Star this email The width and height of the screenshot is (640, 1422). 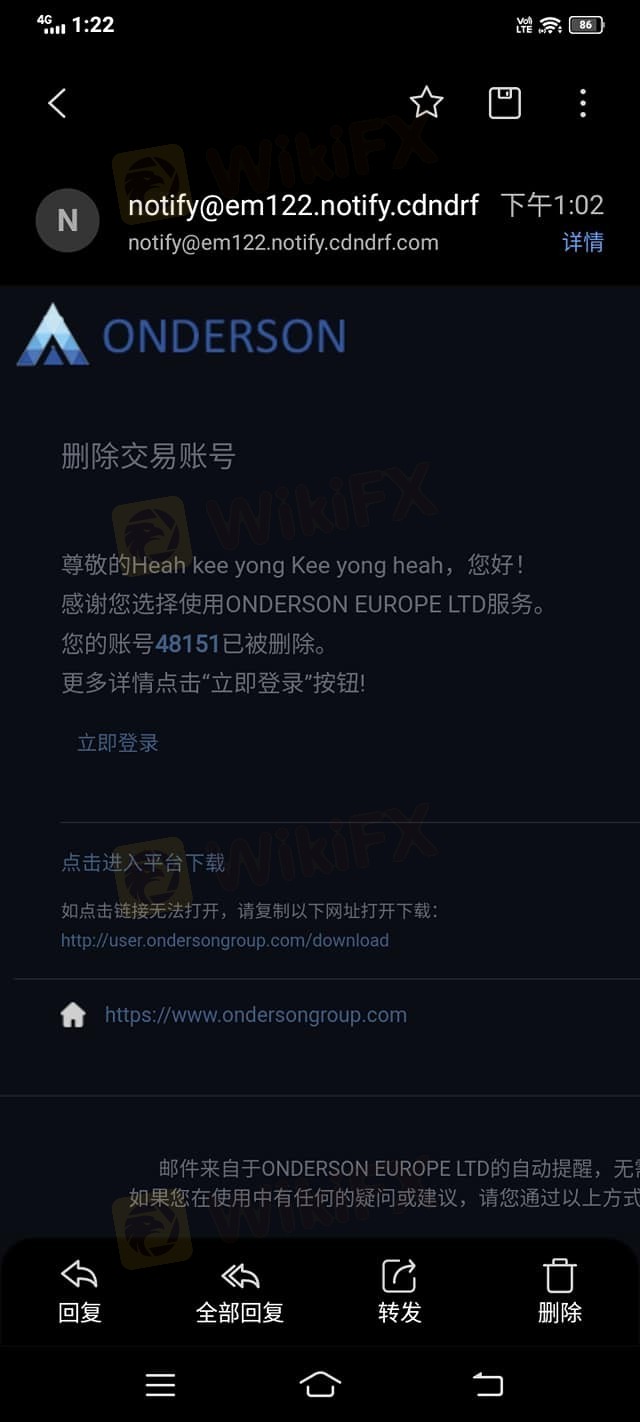click(x=426, y=103)
